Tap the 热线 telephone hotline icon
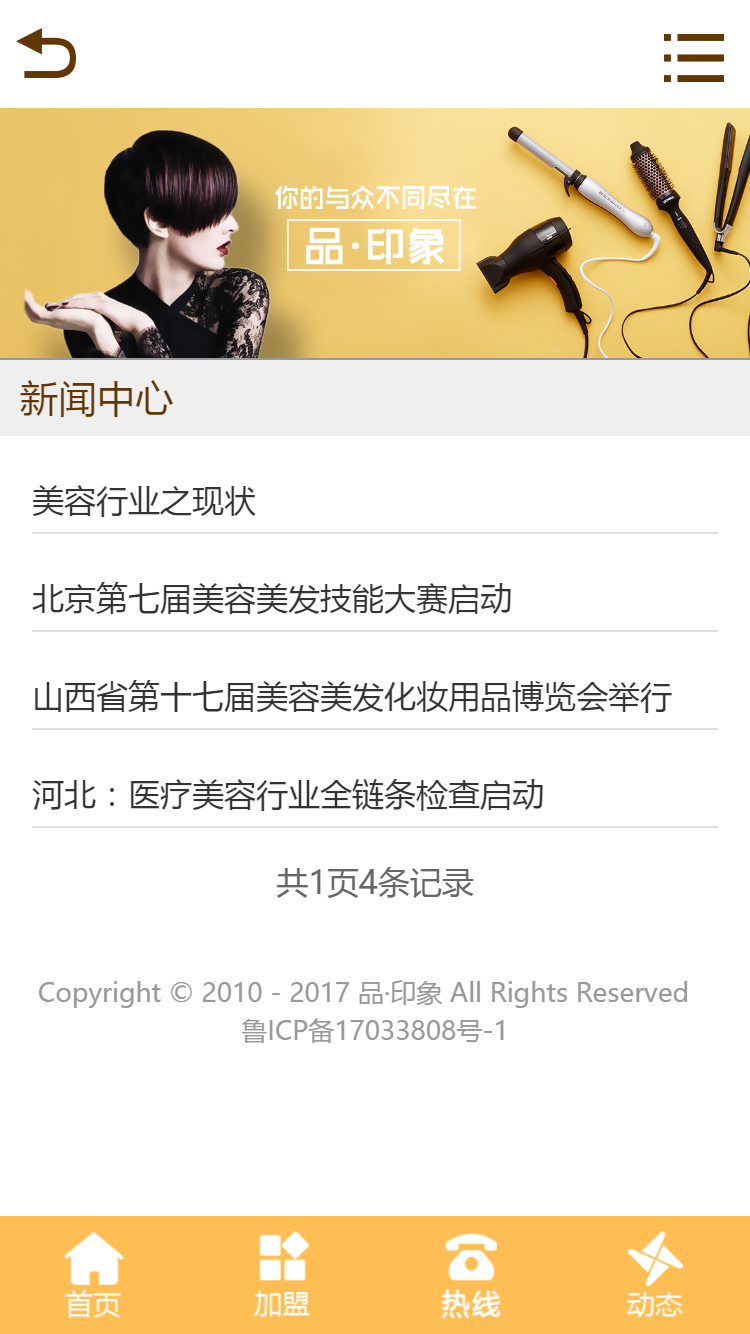Screen dimensions: 750x1334 tap(468, 1262)
